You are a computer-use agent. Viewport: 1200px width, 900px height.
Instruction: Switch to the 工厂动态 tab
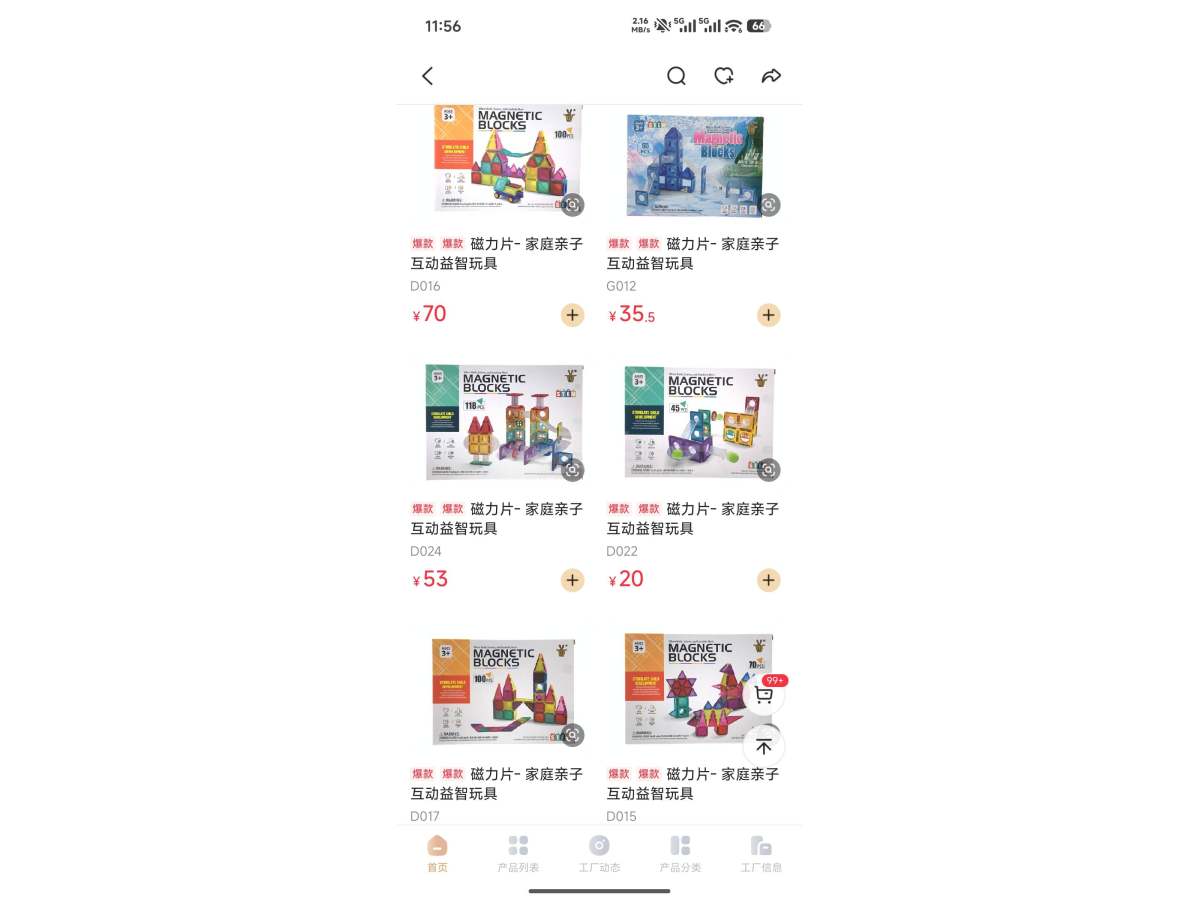(x=599, y=854)
